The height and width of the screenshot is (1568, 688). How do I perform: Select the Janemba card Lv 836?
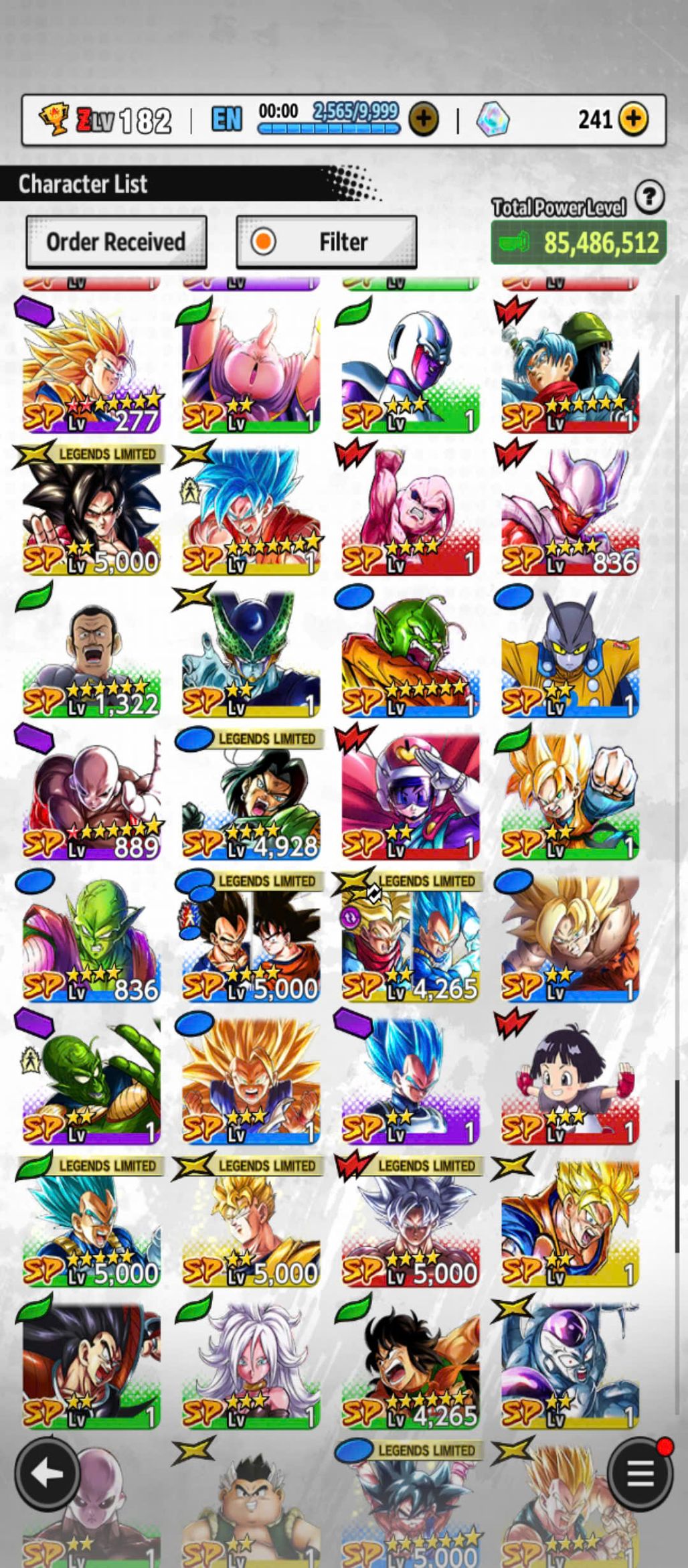[x=570, y=512]
